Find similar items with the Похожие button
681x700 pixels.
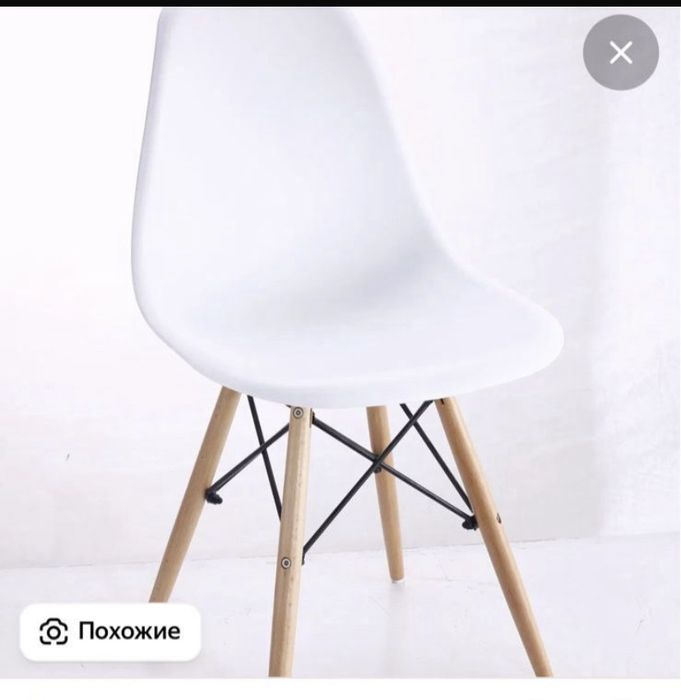[110, 631]
